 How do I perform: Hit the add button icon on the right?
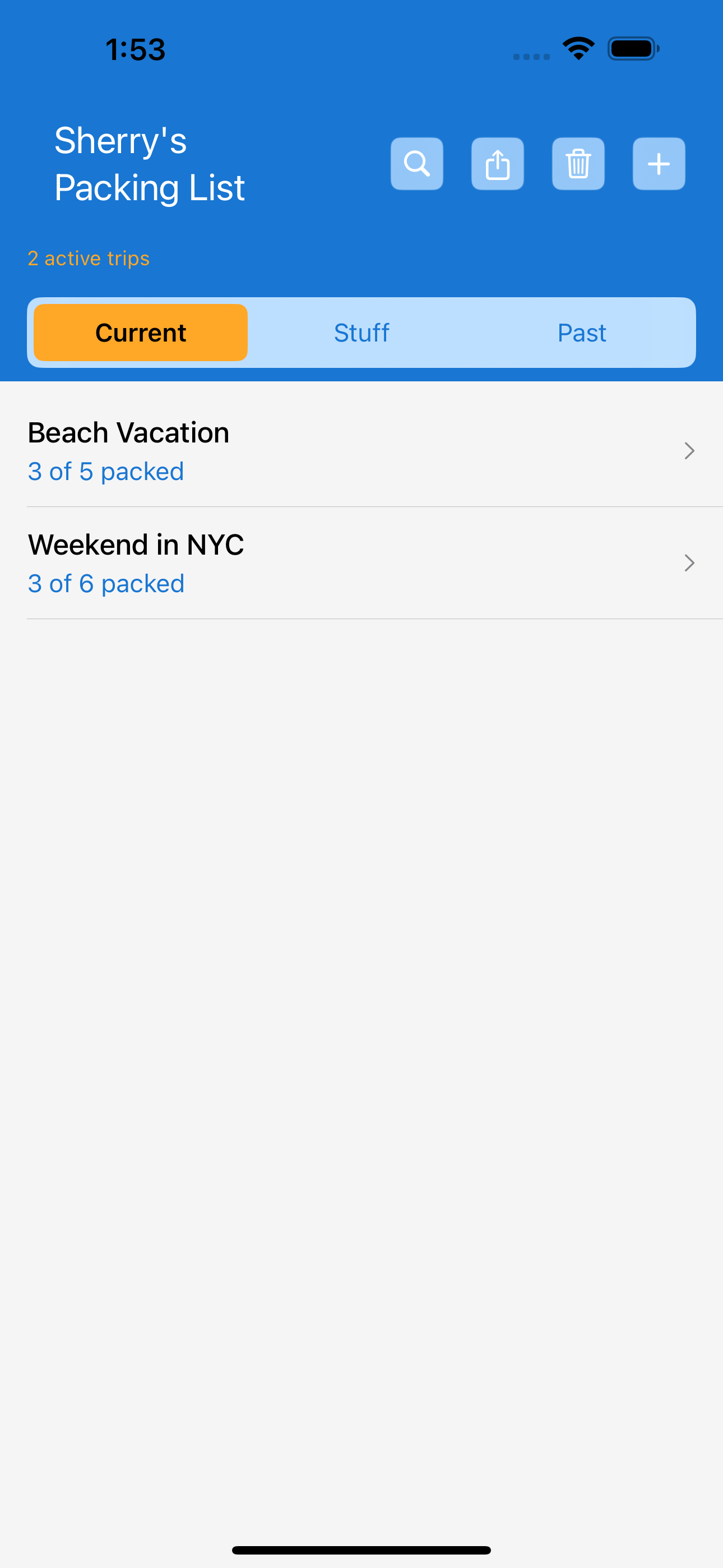[x=659, y=163]
